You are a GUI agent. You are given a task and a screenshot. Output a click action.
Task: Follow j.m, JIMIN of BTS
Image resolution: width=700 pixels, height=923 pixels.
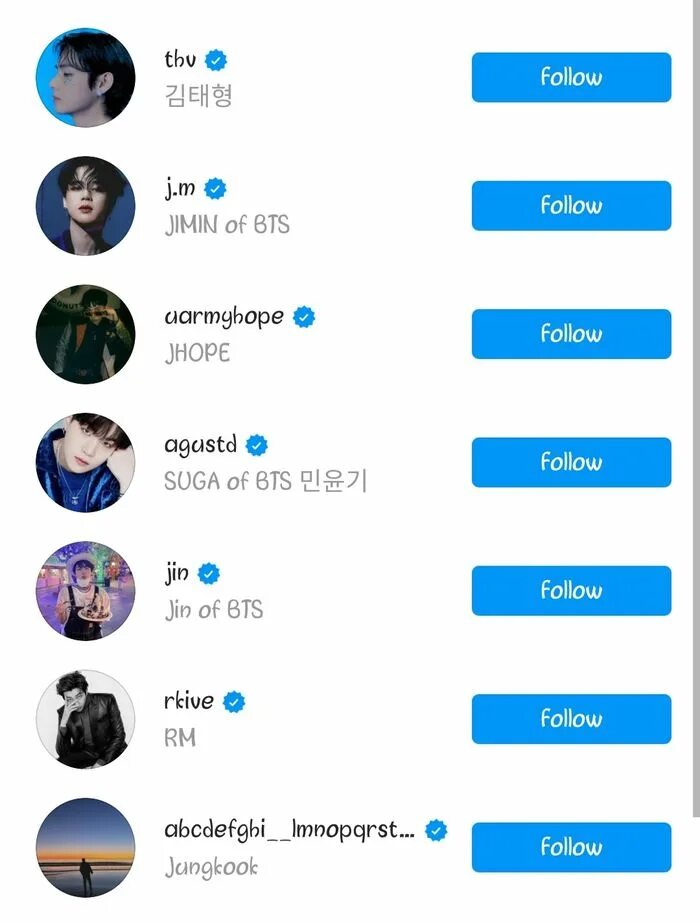[571, 206]
